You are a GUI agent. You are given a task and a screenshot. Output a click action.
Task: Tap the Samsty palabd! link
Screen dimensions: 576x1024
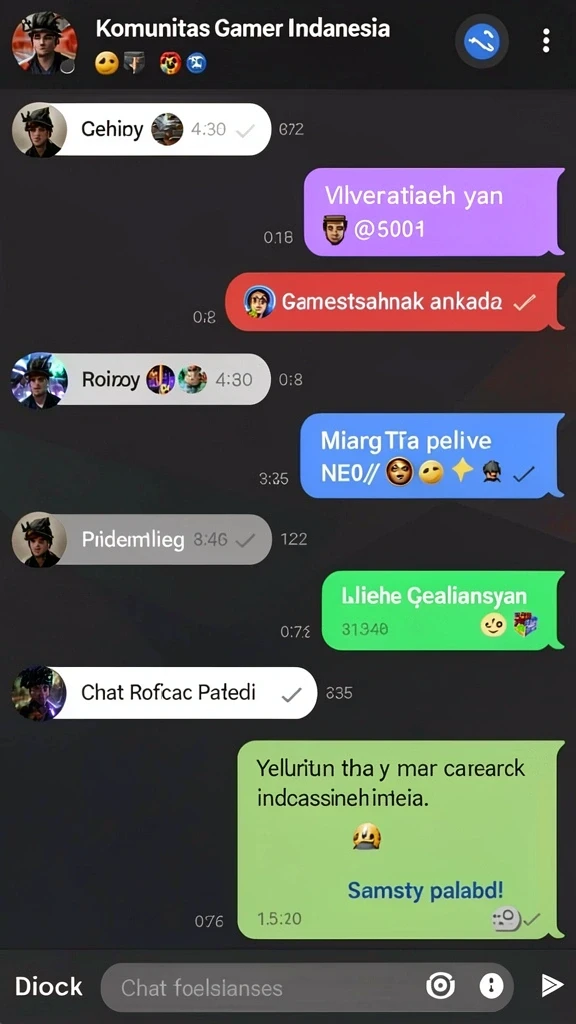click(425, 890)
